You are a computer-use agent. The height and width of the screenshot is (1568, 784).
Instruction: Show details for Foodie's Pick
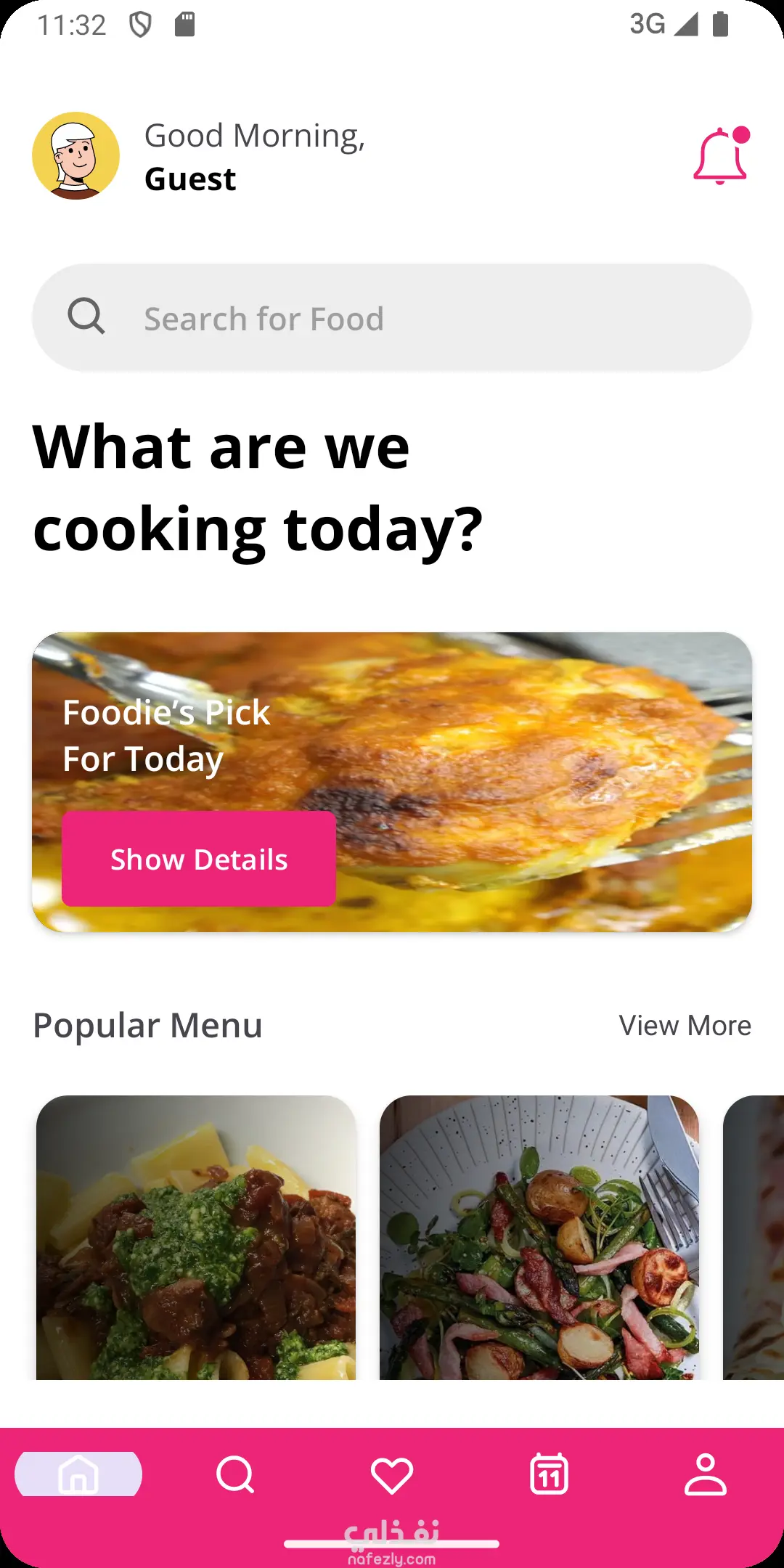199,859
